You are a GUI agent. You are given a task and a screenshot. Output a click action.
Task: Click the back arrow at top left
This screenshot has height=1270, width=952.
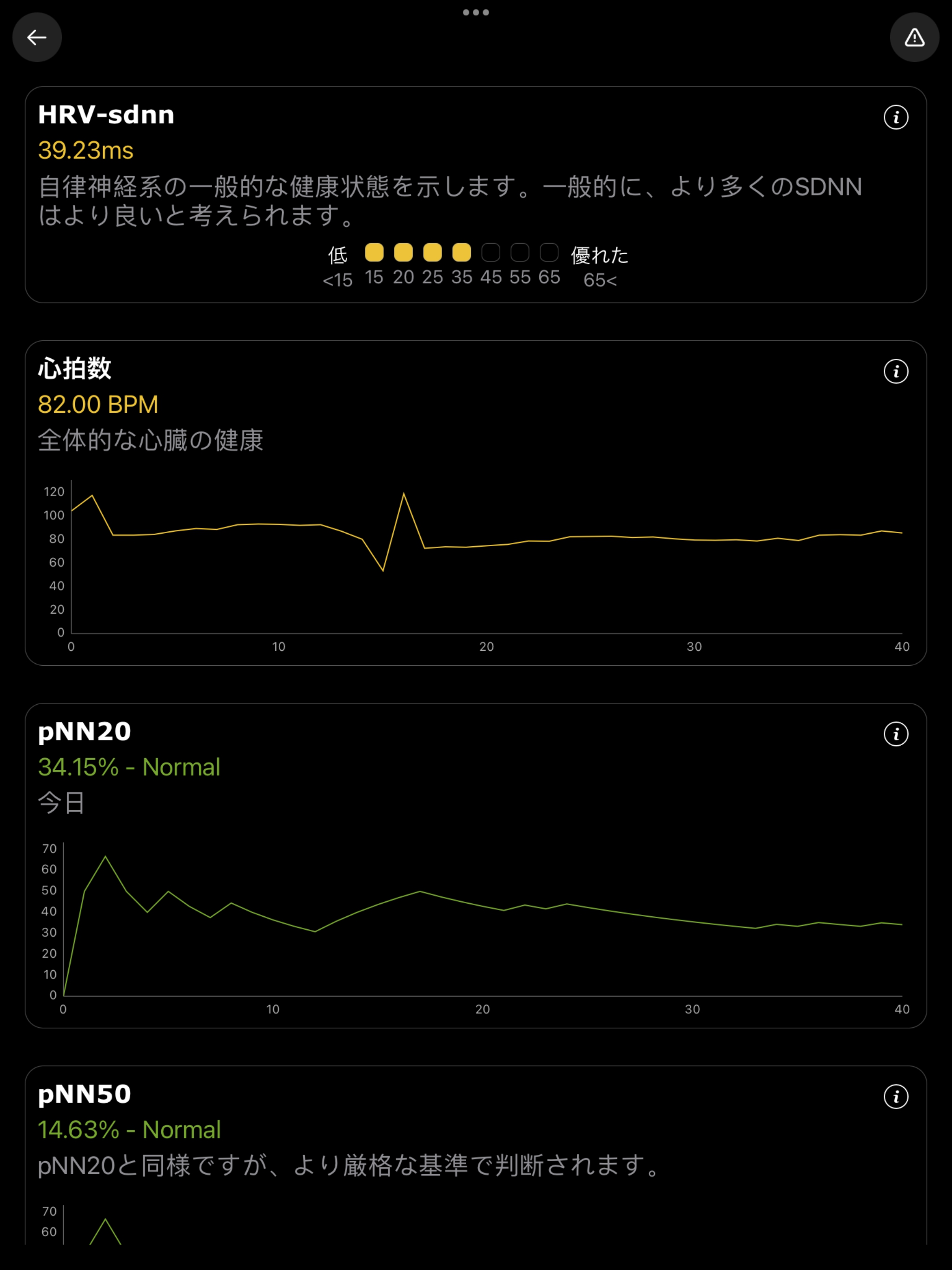tap(37, 37)
